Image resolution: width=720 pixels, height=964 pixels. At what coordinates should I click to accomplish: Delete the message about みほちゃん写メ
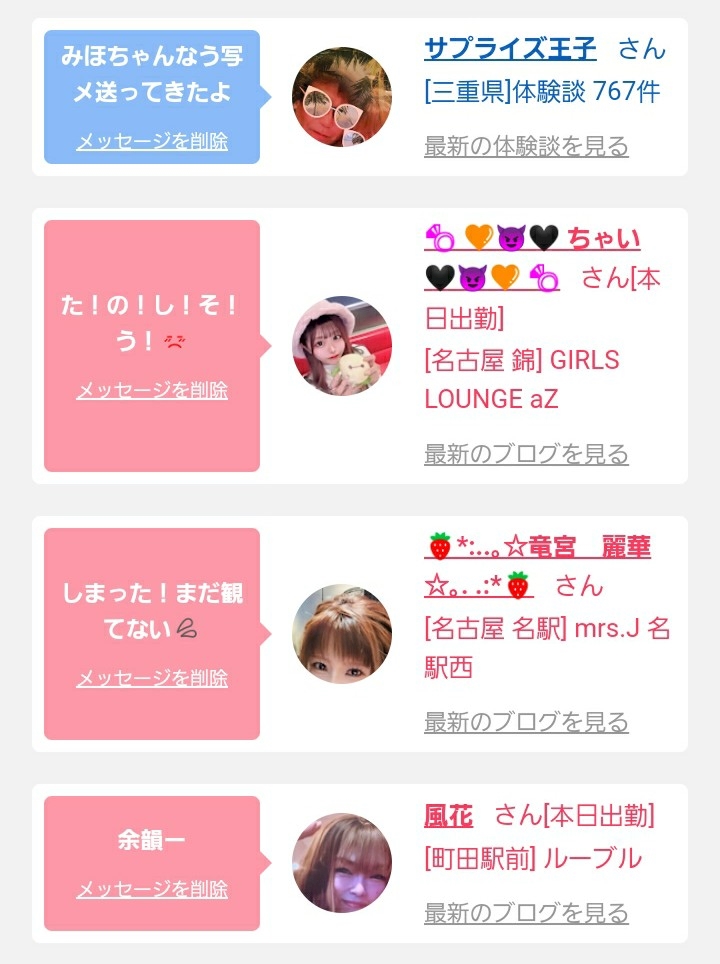pyautogui.click(x=152, y=142)
